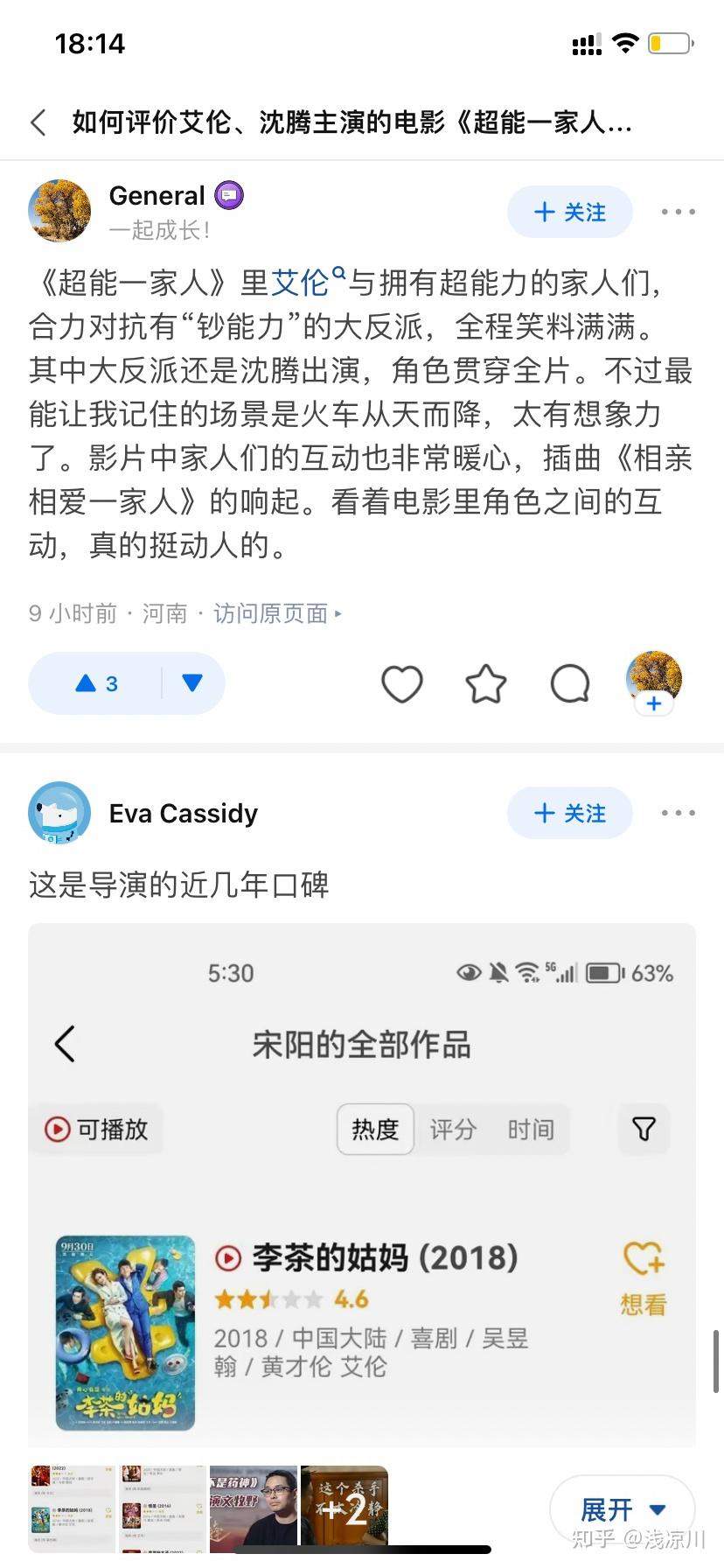Open General's profile avatar
This screenshot has width=724, height=1568.
pyautogui.click(x=59, y=211)
